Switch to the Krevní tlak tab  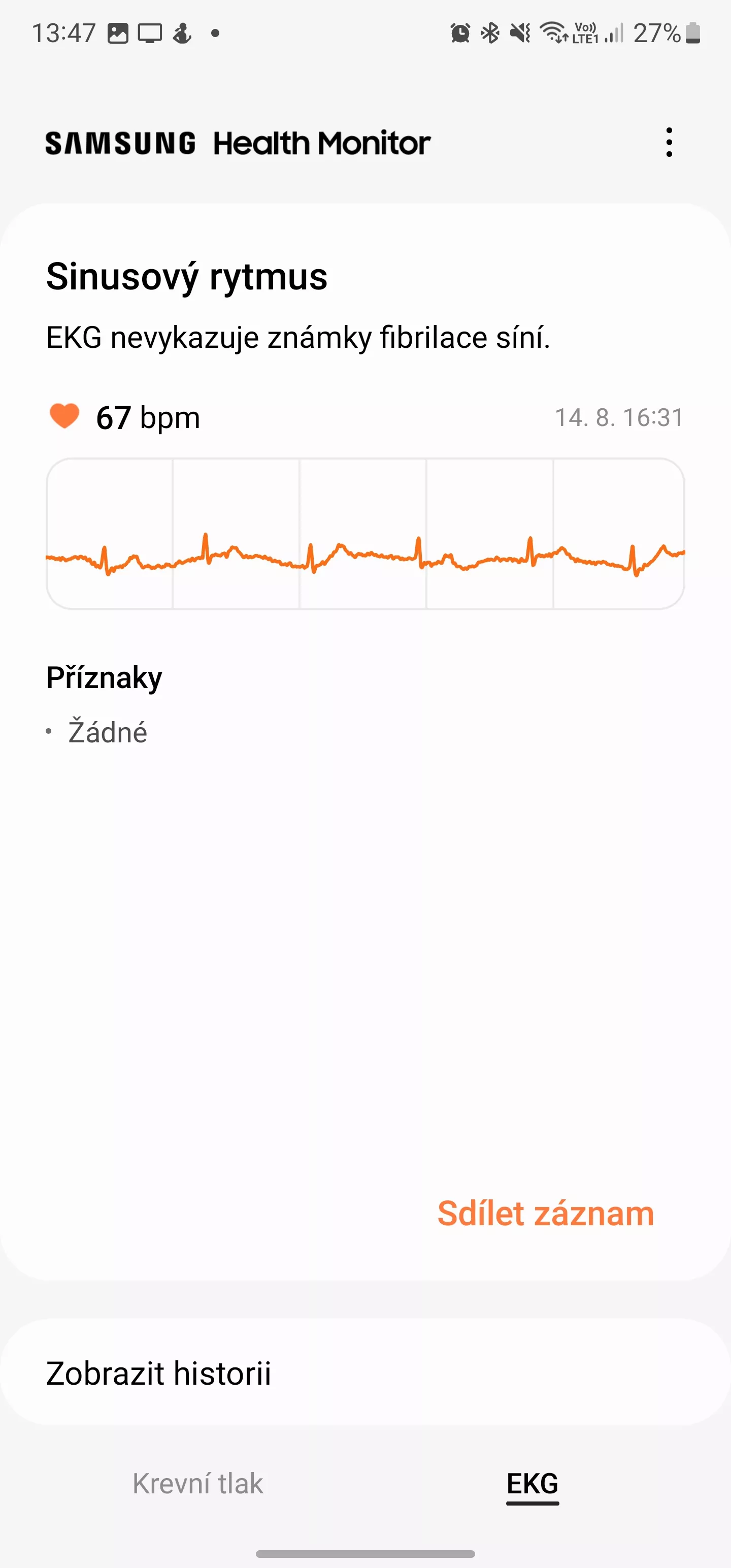198,1483
